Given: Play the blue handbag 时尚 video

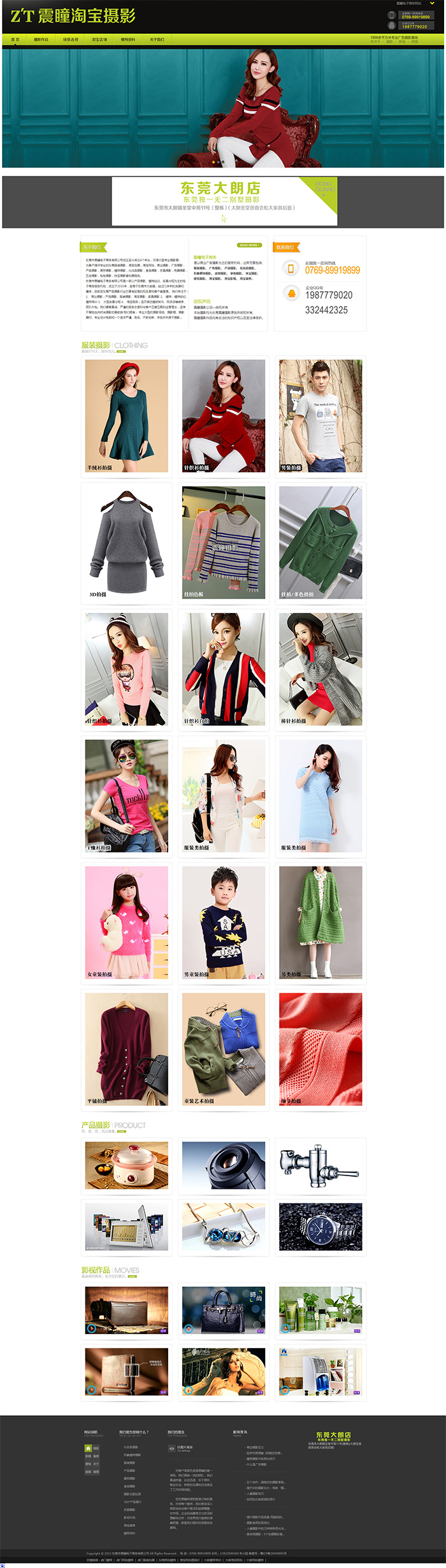Looking at the screenshot, I should click(x=224, y=1310).
